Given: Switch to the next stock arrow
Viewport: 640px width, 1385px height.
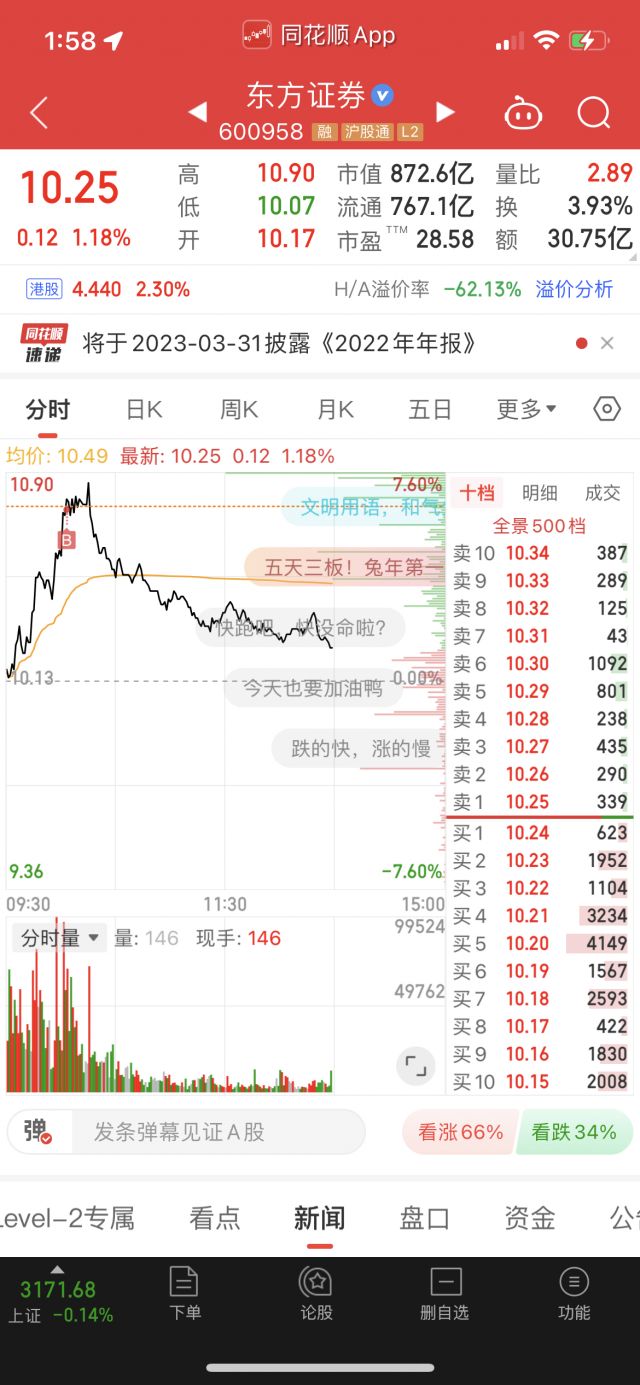Looking at the screenshot, I should click(445, 112).
